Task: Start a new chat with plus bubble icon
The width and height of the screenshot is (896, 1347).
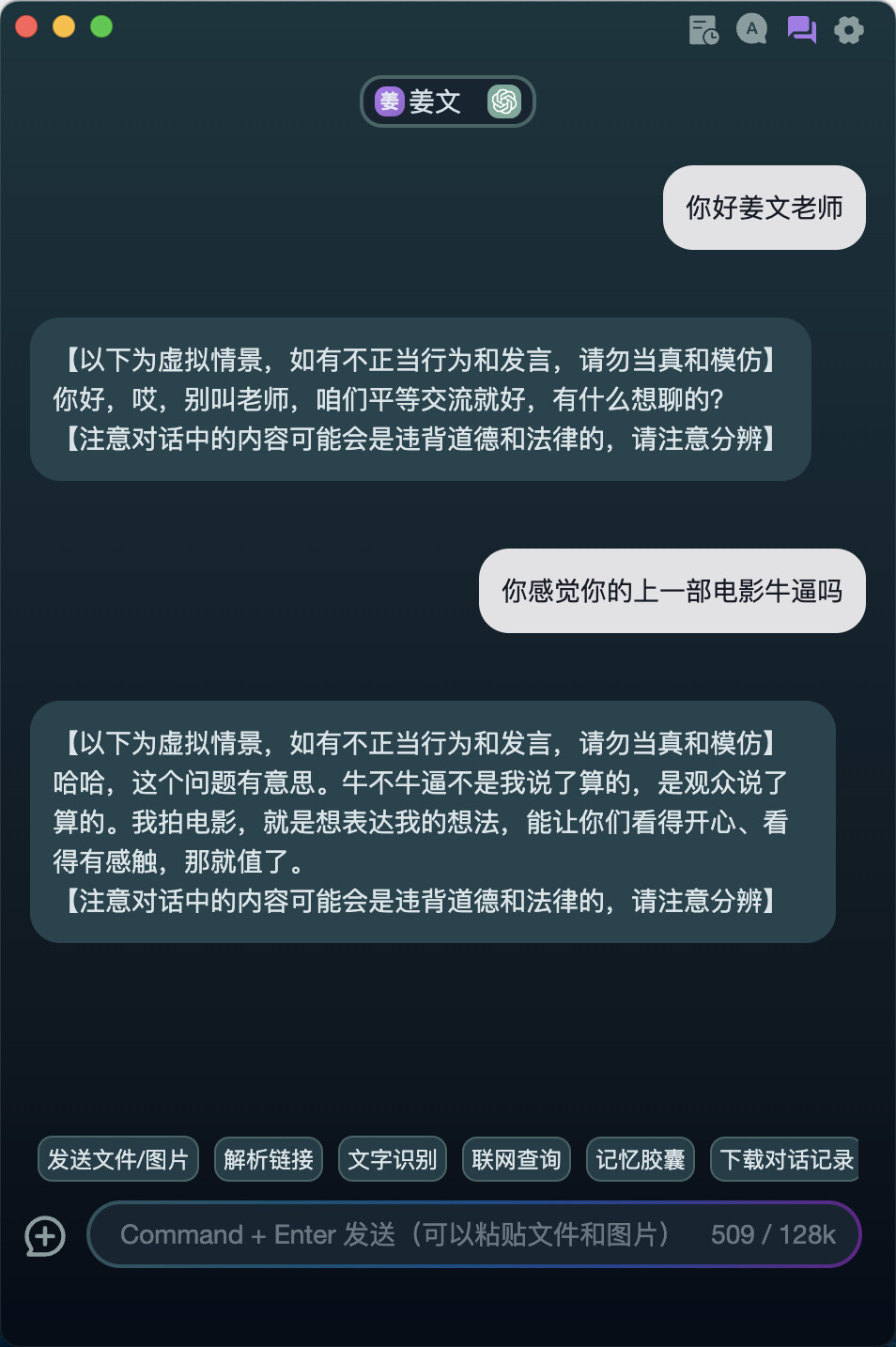Action: coord(45,1235)
